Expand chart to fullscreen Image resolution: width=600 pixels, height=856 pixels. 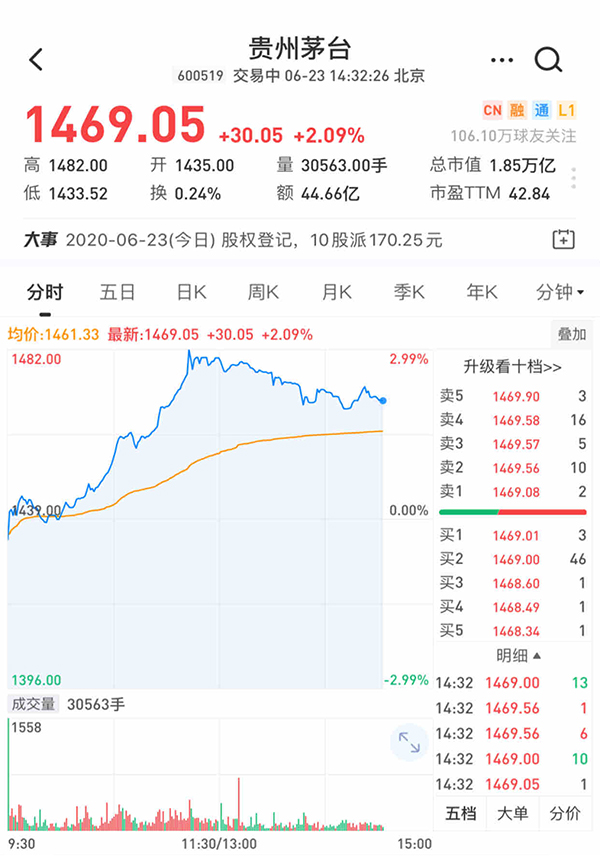click(x=410, y=742)
